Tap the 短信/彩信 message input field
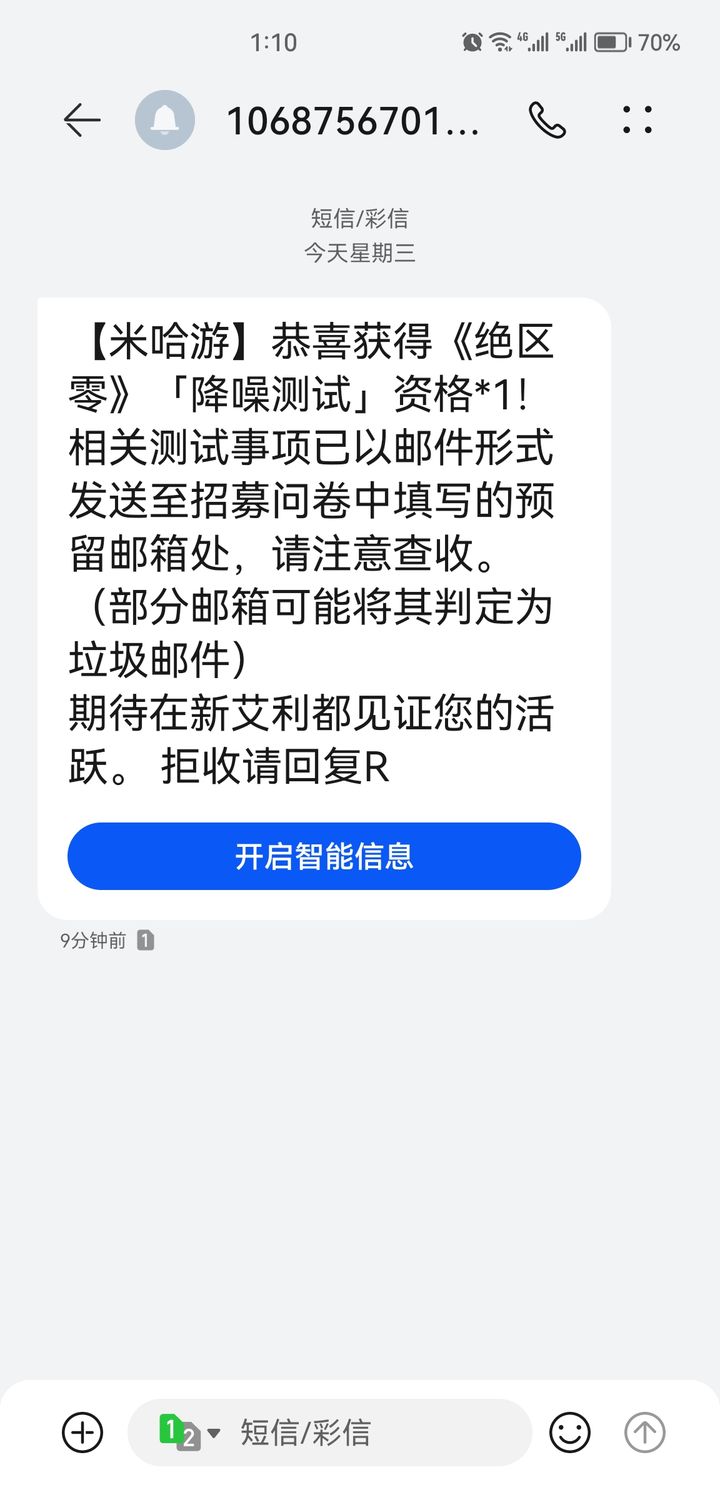This screenshot has width=720, height=1485. [x=330, y=1432]
